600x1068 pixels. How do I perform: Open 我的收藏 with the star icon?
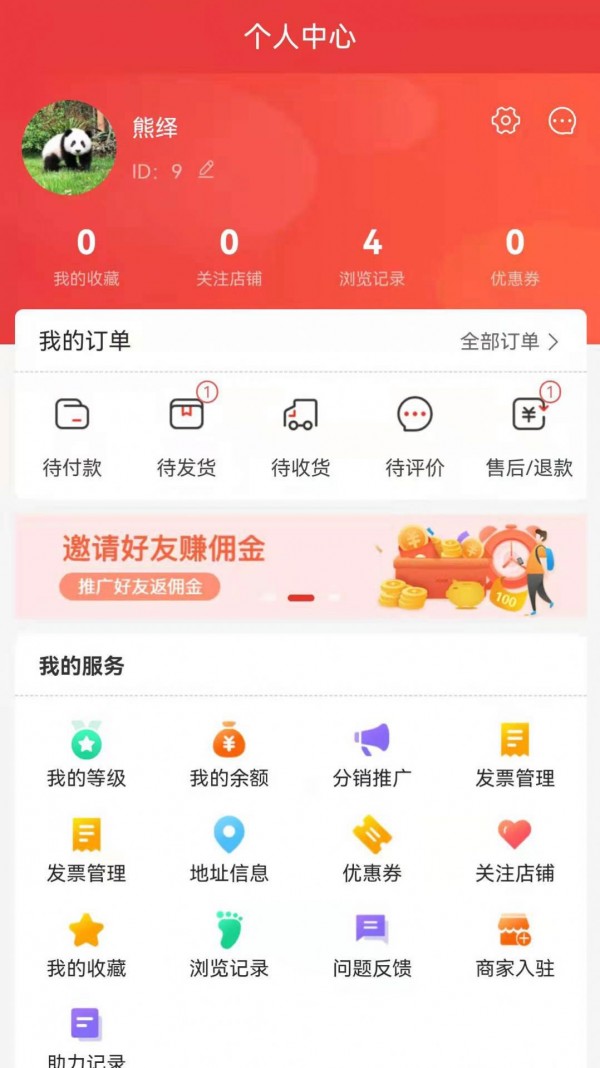86,945
